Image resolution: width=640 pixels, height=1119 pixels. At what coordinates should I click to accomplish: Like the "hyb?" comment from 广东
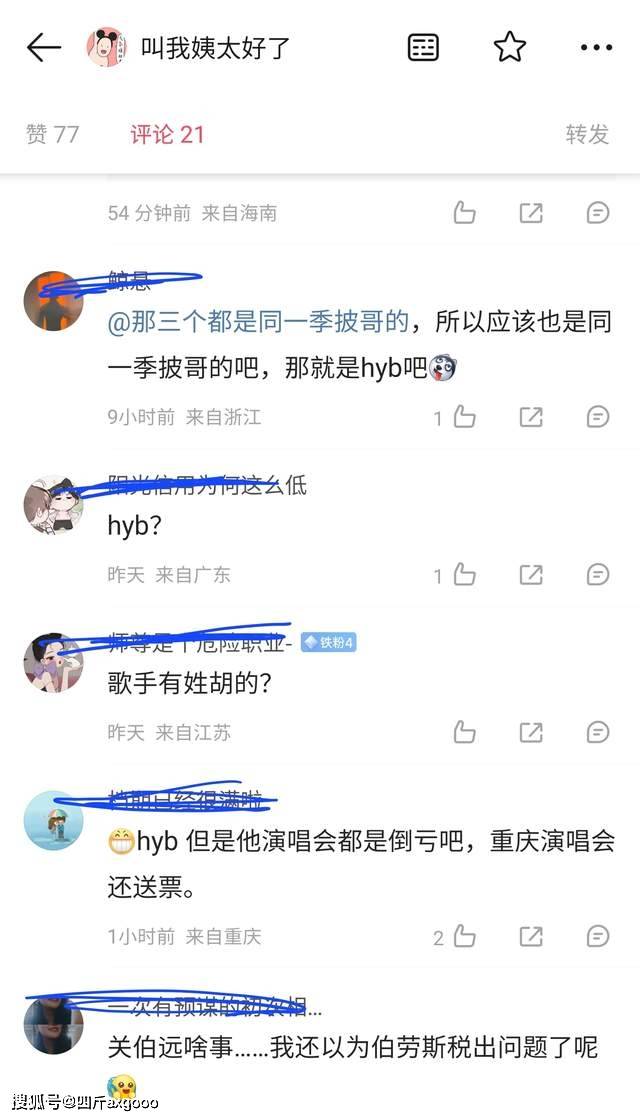coord(465,574)
